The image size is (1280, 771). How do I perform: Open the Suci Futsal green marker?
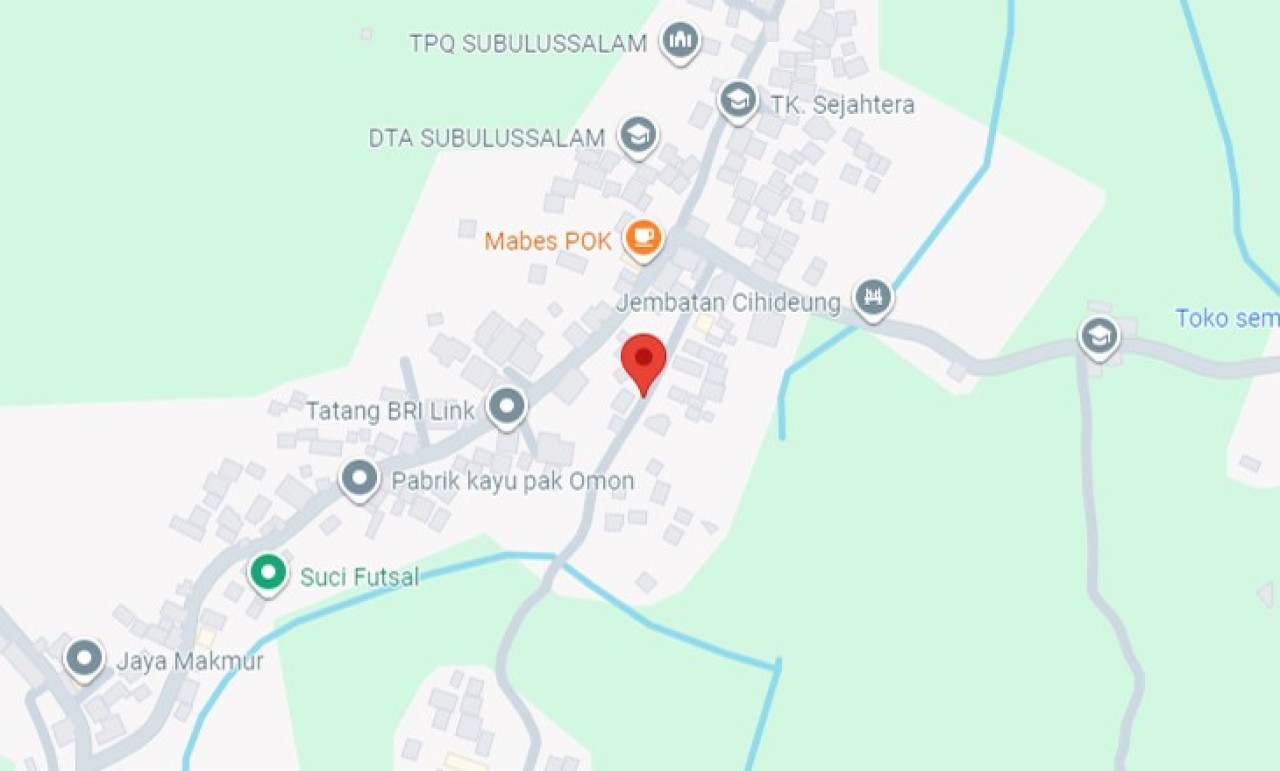point(268,573)
